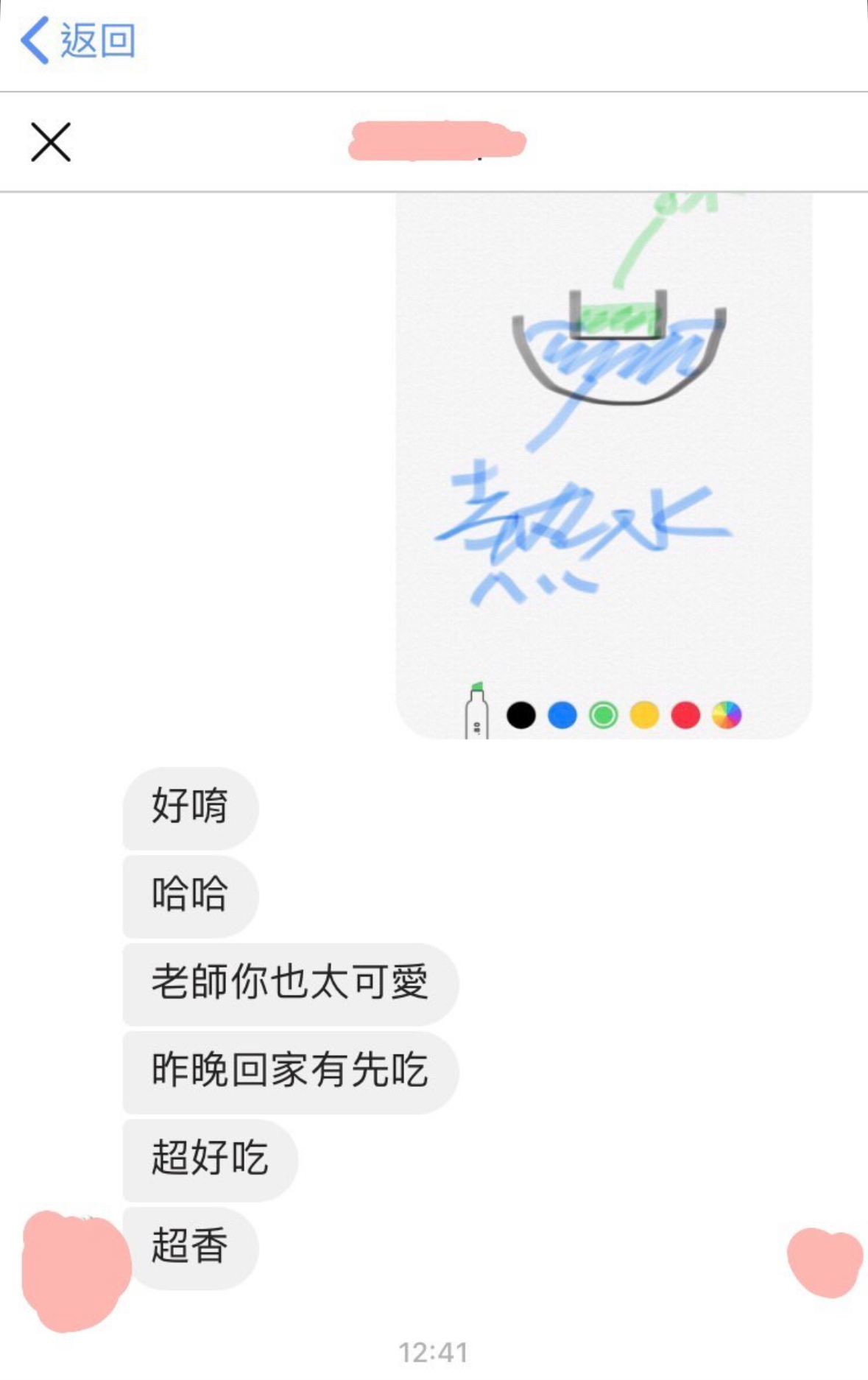Close the conversation with the X
868x1380 pixels.
[x=51, y=142]
